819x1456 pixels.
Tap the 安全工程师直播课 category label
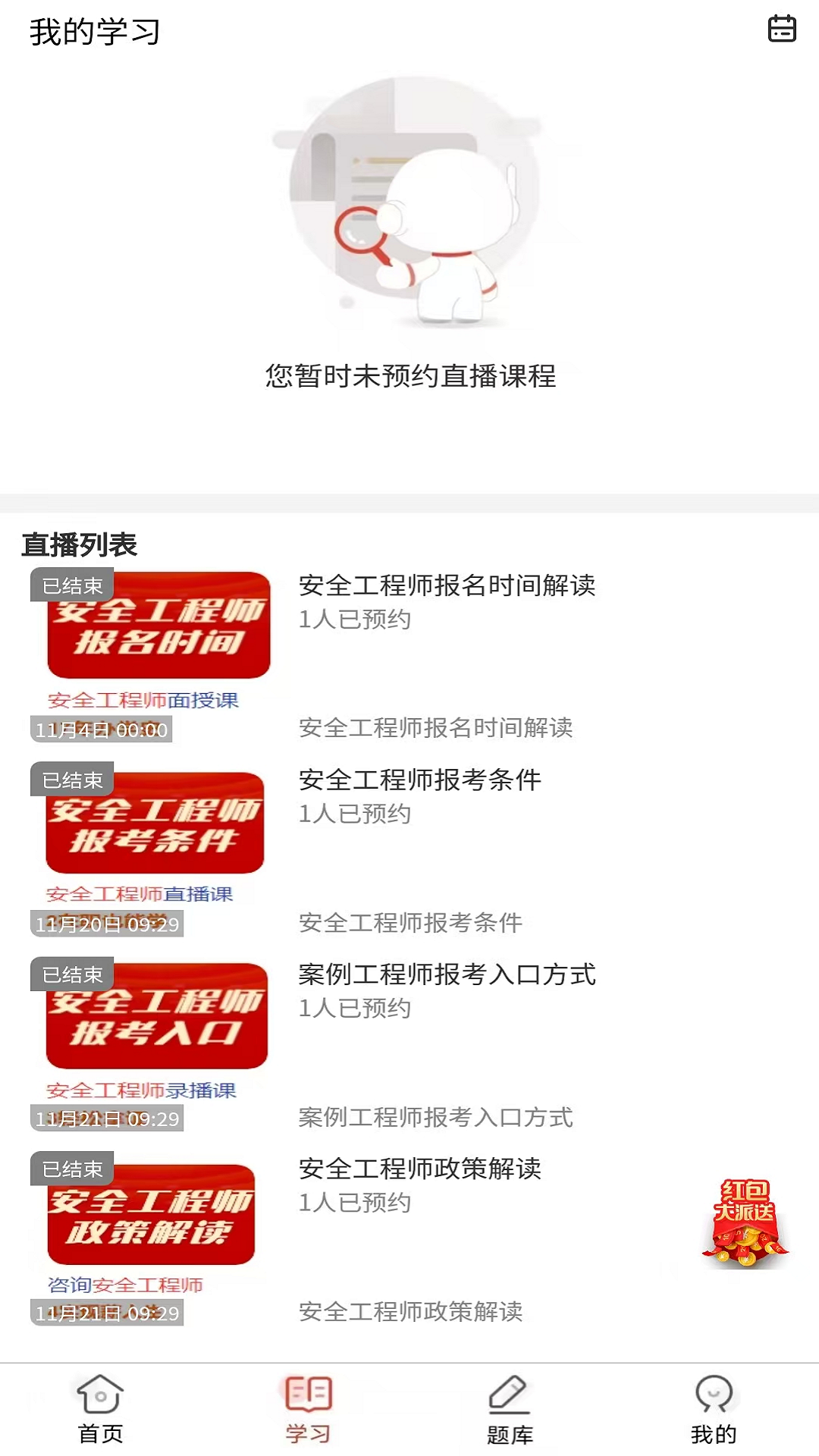pos(140,893)
